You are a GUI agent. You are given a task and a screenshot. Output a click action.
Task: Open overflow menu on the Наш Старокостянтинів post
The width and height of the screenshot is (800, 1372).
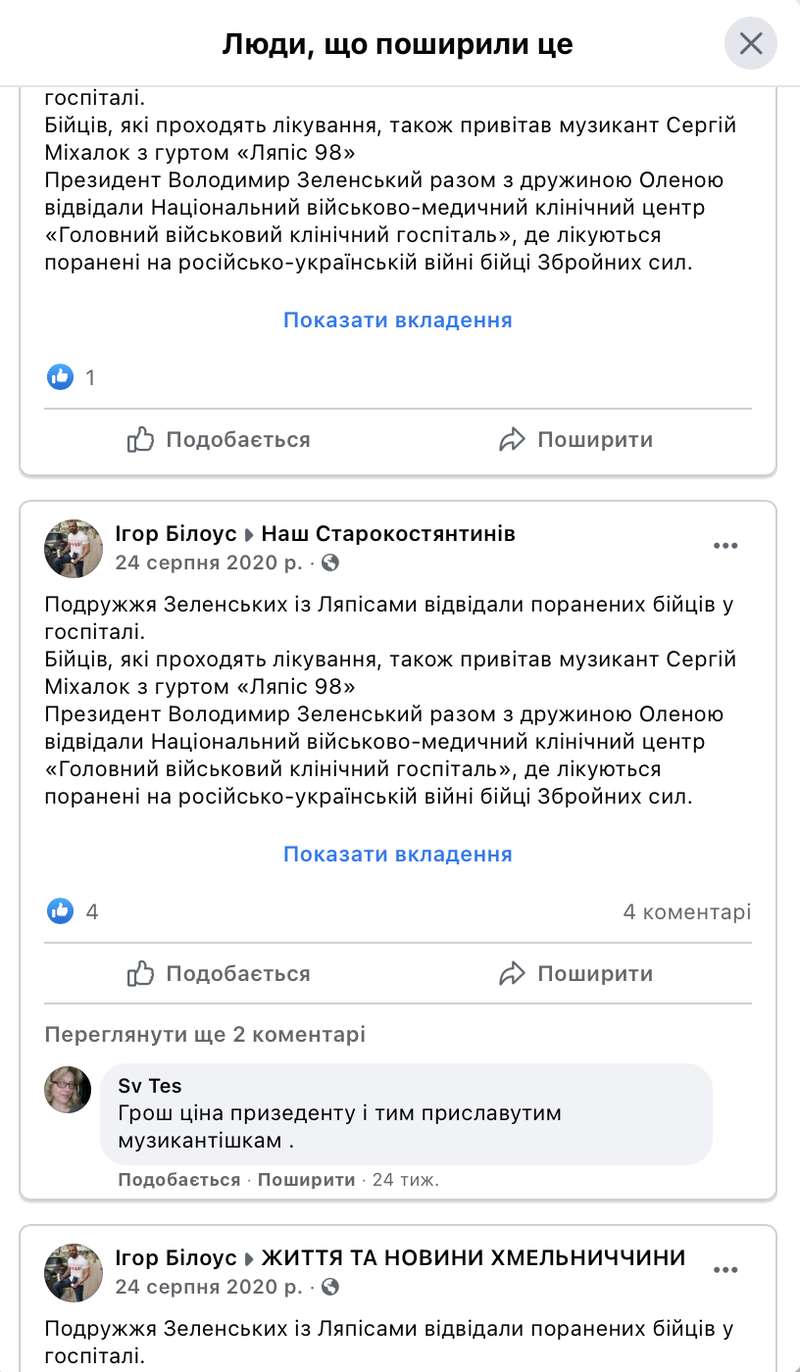(725, 546)
